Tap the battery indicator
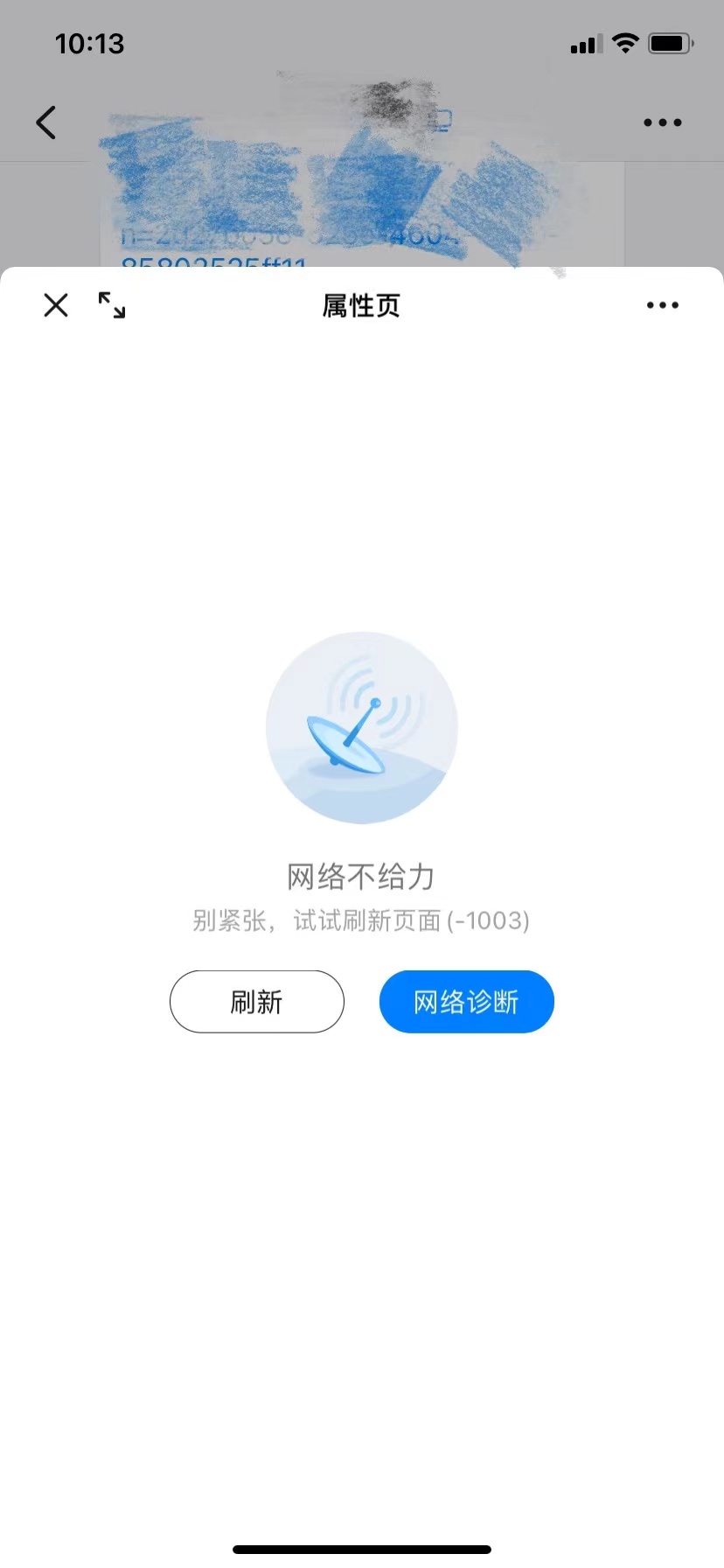The width and height of the screenshot is (724, 1568). [x=670, y=44]
